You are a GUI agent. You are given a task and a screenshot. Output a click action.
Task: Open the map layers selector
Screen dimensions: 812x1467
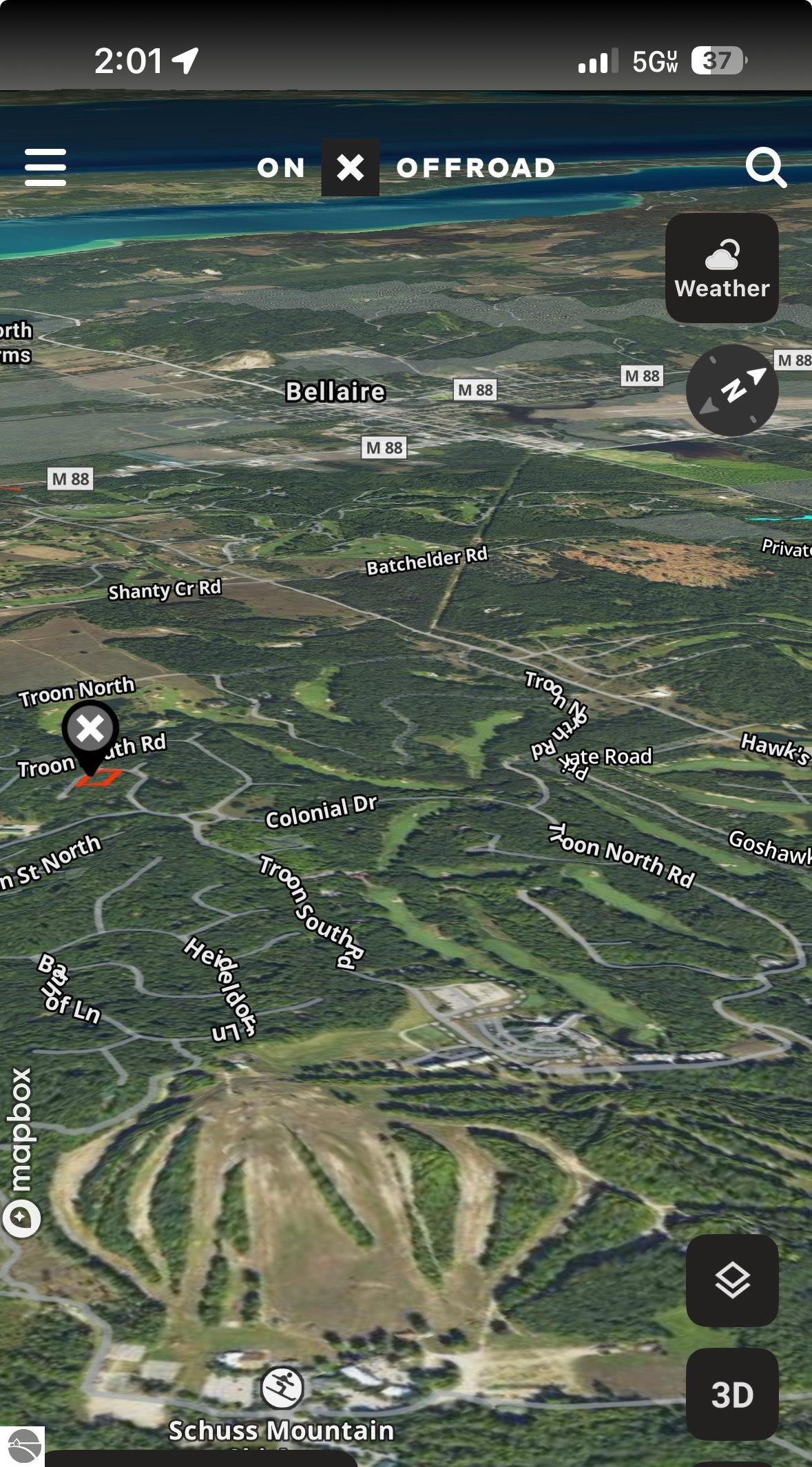[732, 1280]
